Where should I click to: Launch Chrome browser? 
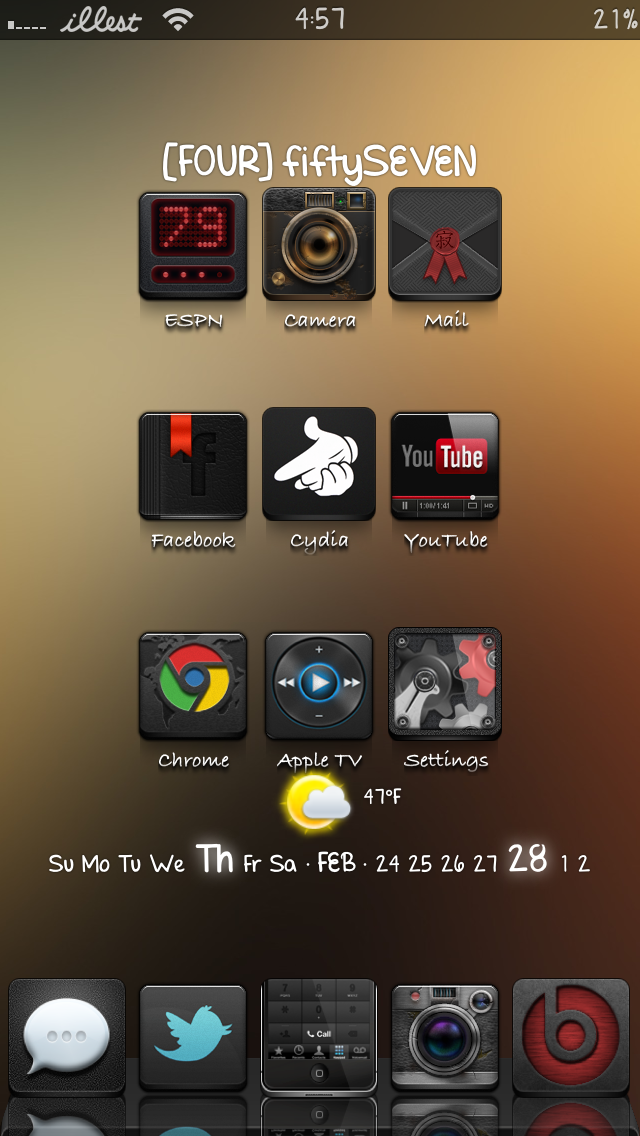point(193,685)
